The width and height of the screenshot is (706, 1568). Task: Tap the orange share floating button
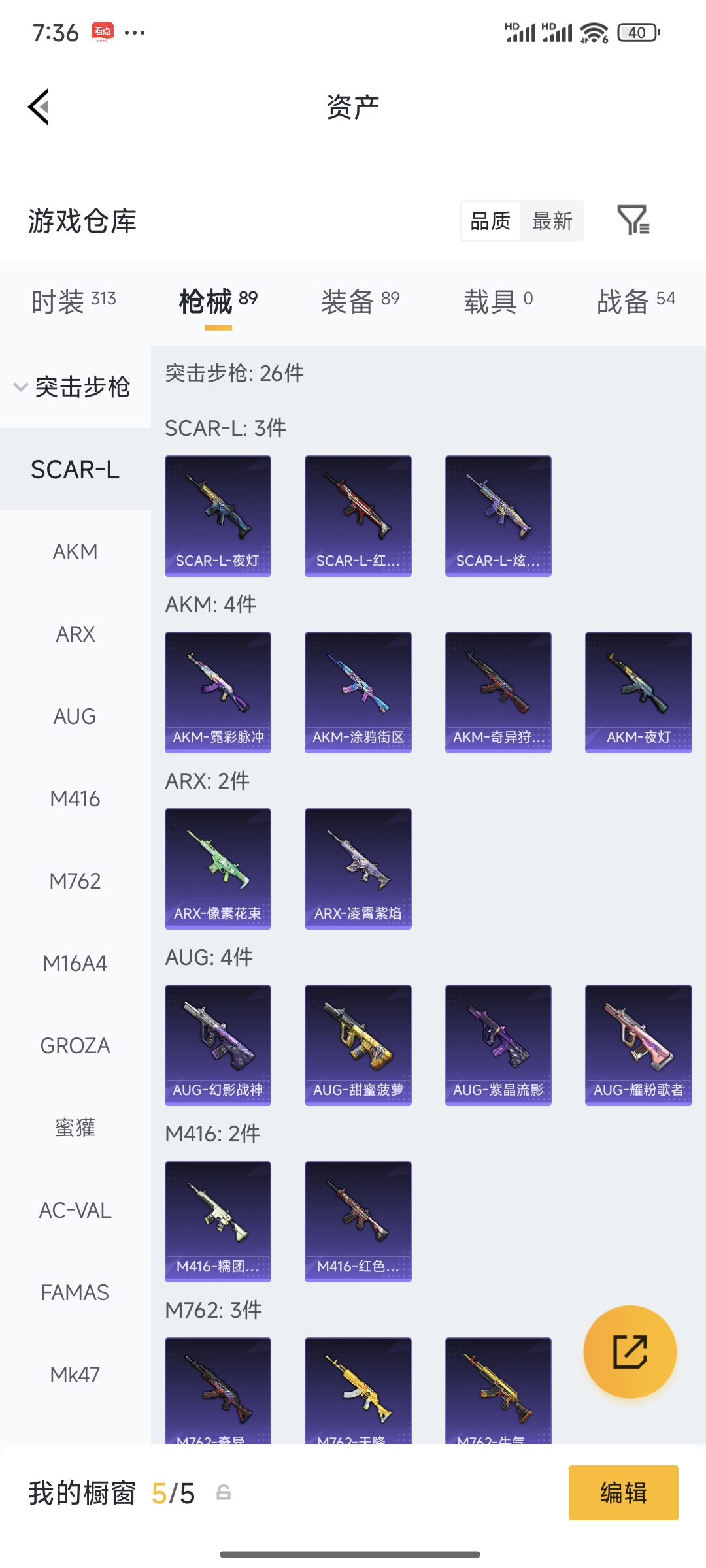[x=630, y=1352]
